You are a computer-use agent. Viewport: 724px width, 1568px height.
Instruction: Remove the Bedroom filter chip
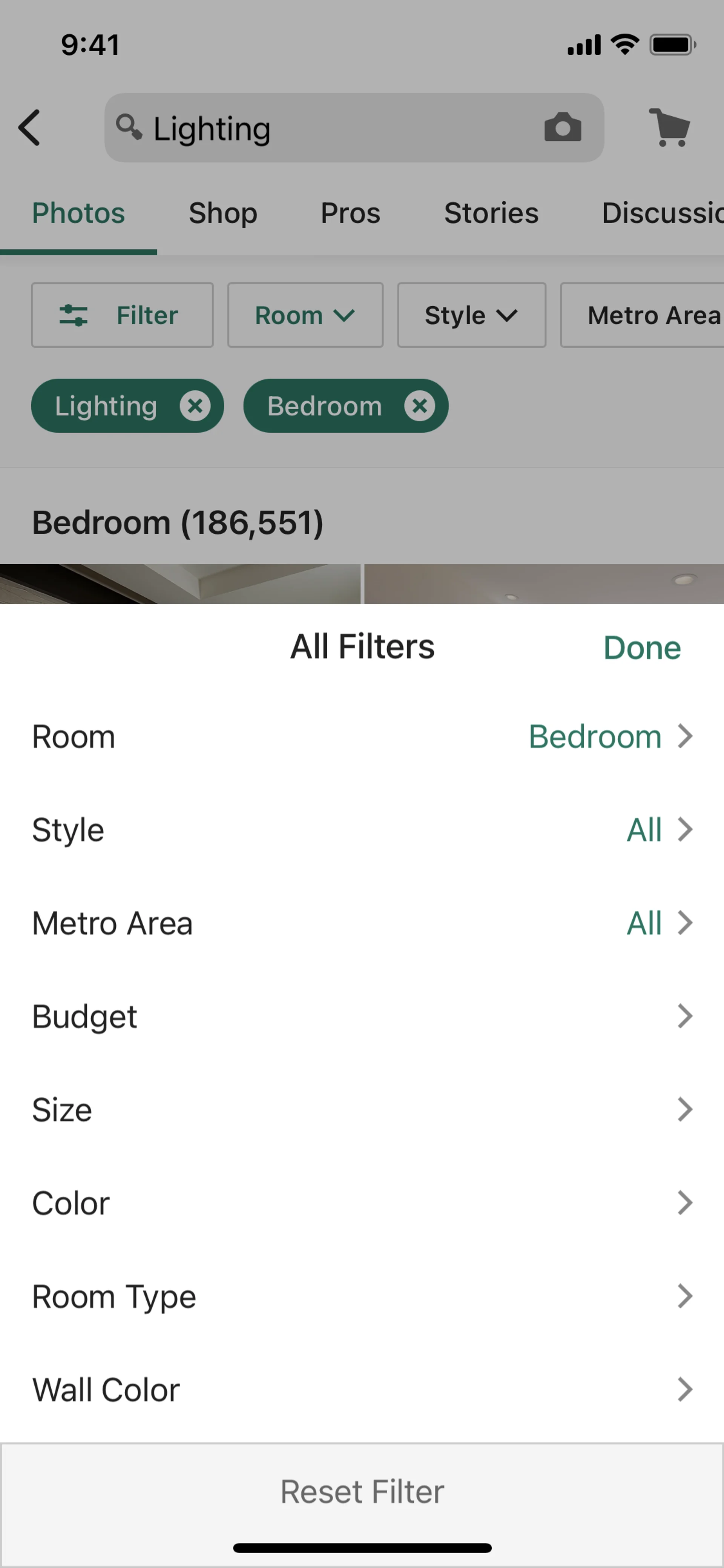pos(420,406)
